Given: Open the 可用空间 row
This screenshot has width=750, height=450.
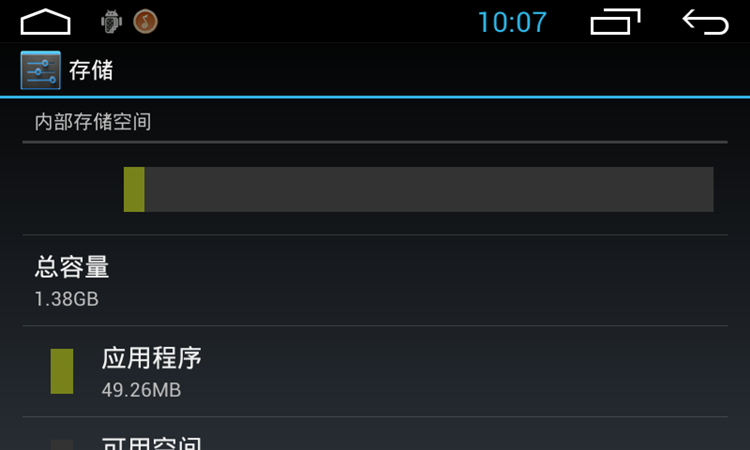Looking at the screenshot, I should [375, 440].
